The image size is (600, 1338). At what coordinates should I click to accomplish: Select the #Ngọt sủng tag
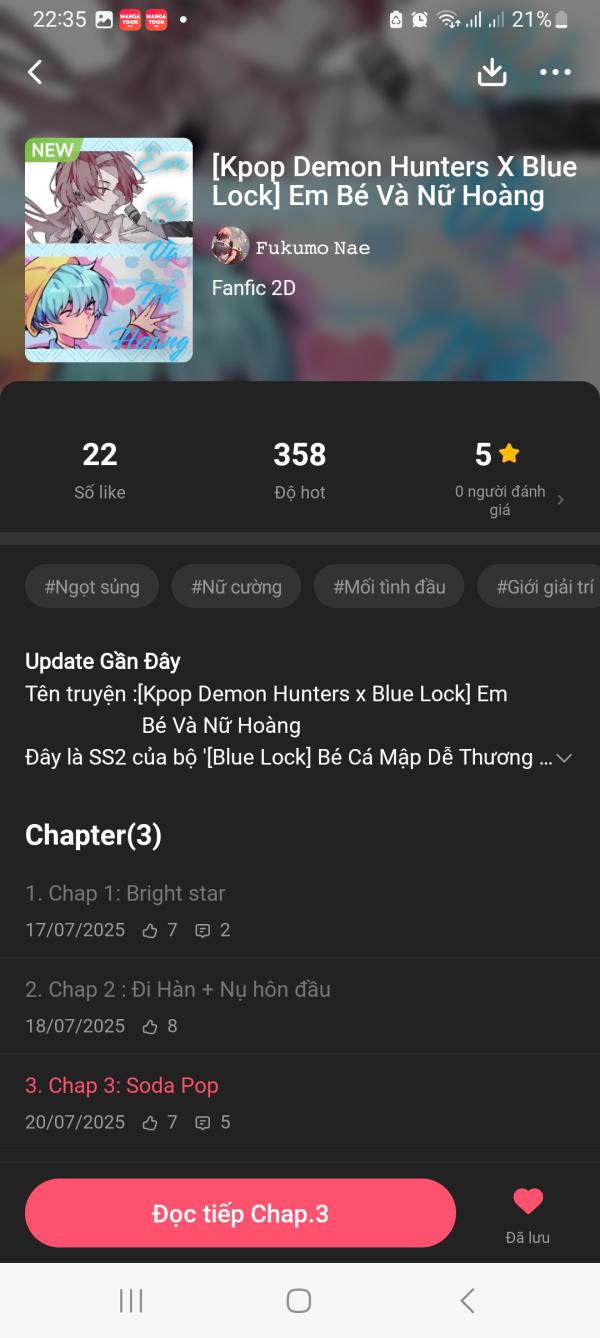pyautogui.click(x=92, y=587)
